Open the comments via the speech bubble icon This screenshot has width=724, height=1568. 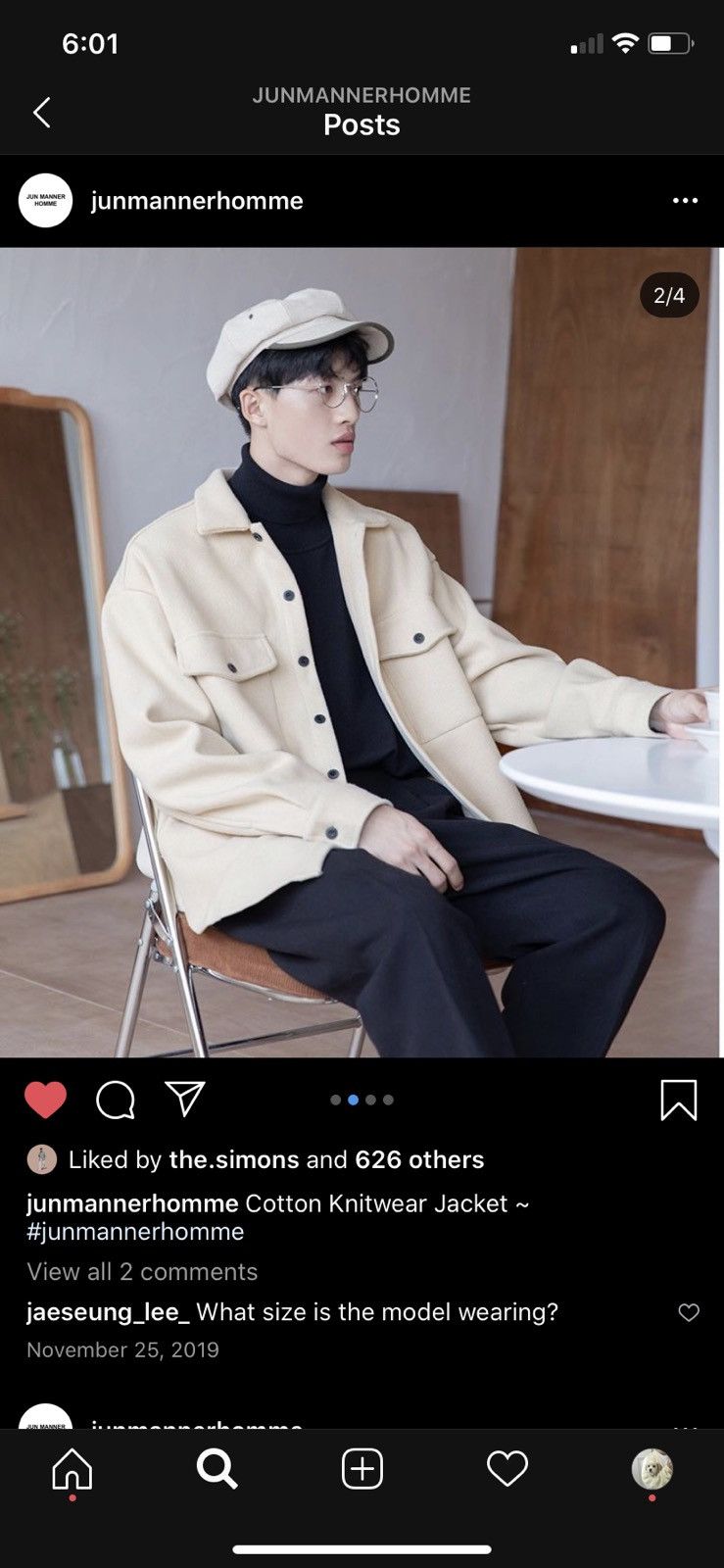coord(118,1100)
